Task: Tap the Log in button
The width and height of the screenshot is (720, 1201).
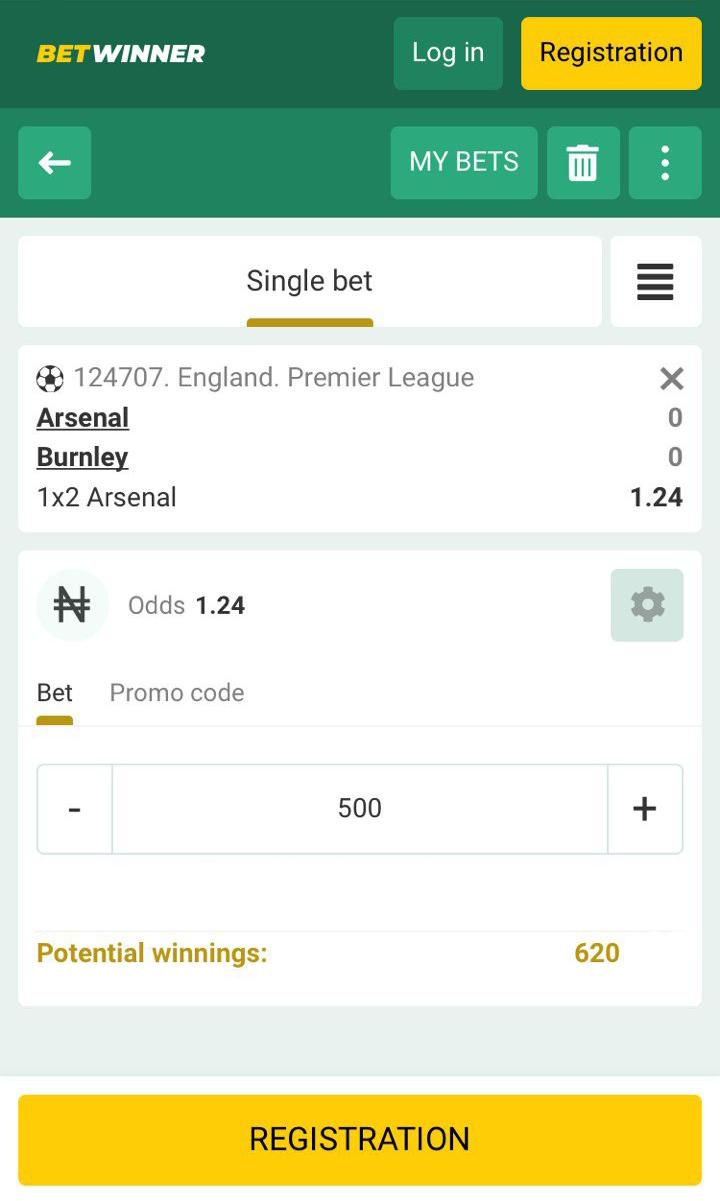Action: pyautogui.click(x=448, y=53)
